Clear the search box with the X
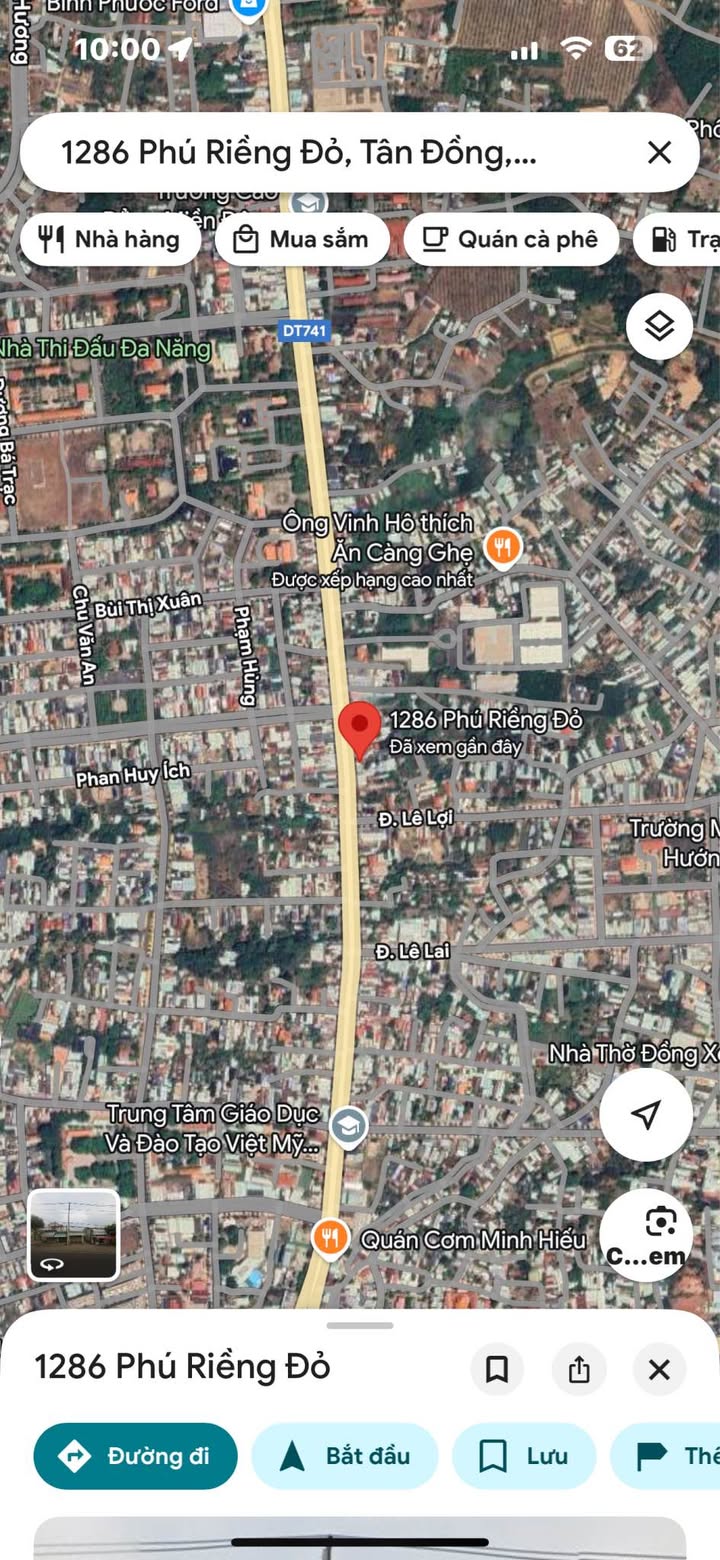720x1560 pixels. (659, 153)
